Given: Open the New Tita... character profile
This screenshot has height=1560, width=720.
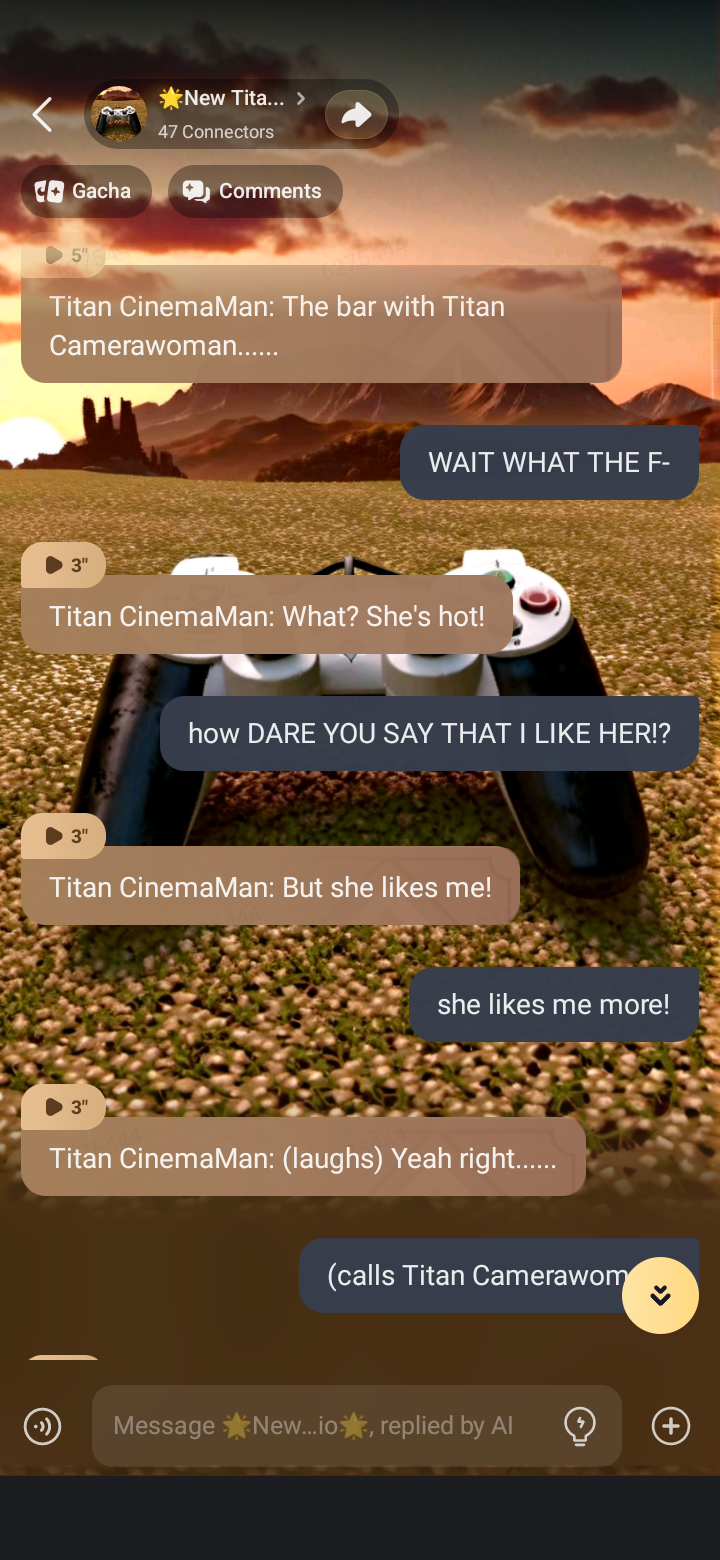Looking at the screenshot, I should point(222,113).
